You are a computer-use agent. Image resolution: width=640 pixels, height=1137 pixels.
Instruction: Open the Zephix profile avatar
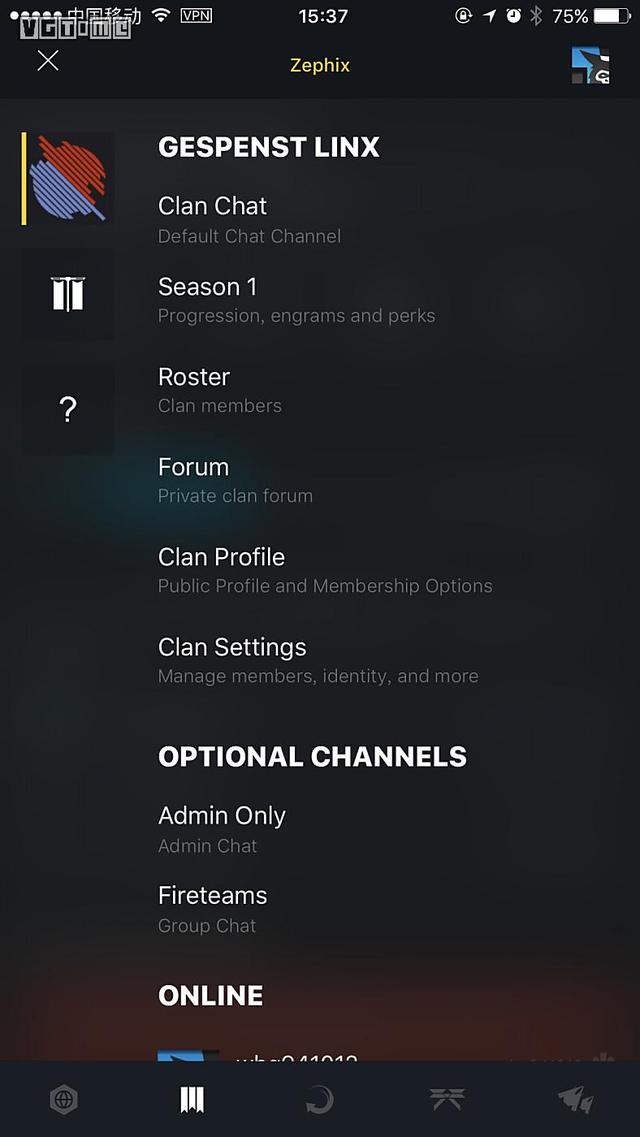click(590, 65)
